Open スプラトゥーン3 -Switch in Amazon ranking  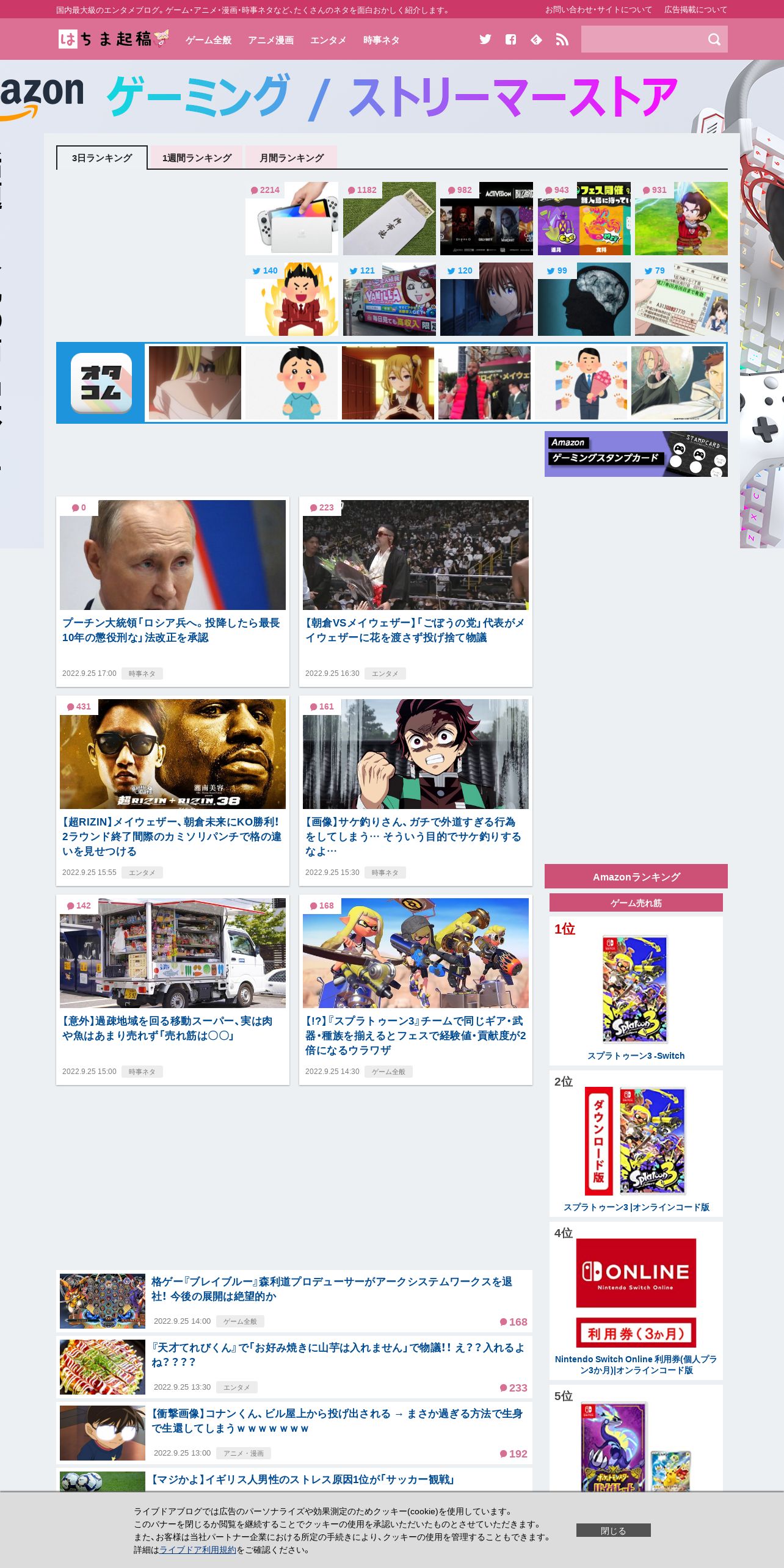[x=636, y=1056]
